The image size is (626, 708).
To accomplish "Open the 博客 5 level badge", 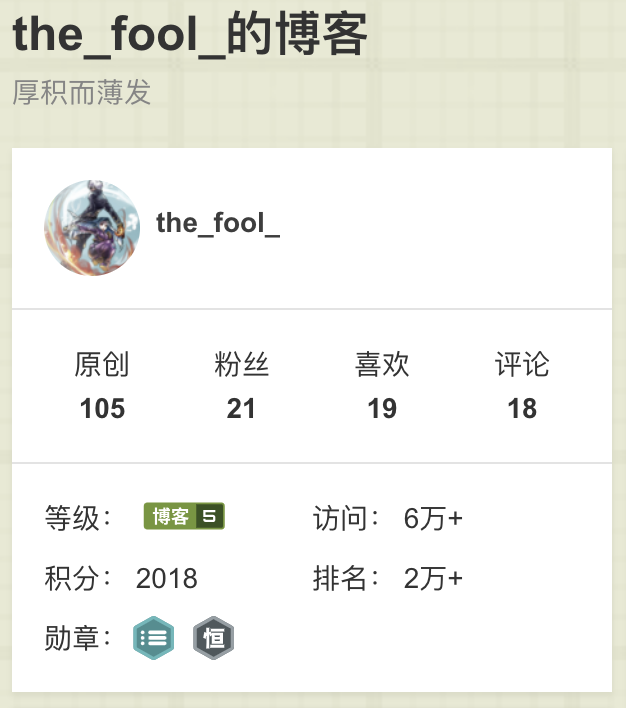I will pos(184,516).
